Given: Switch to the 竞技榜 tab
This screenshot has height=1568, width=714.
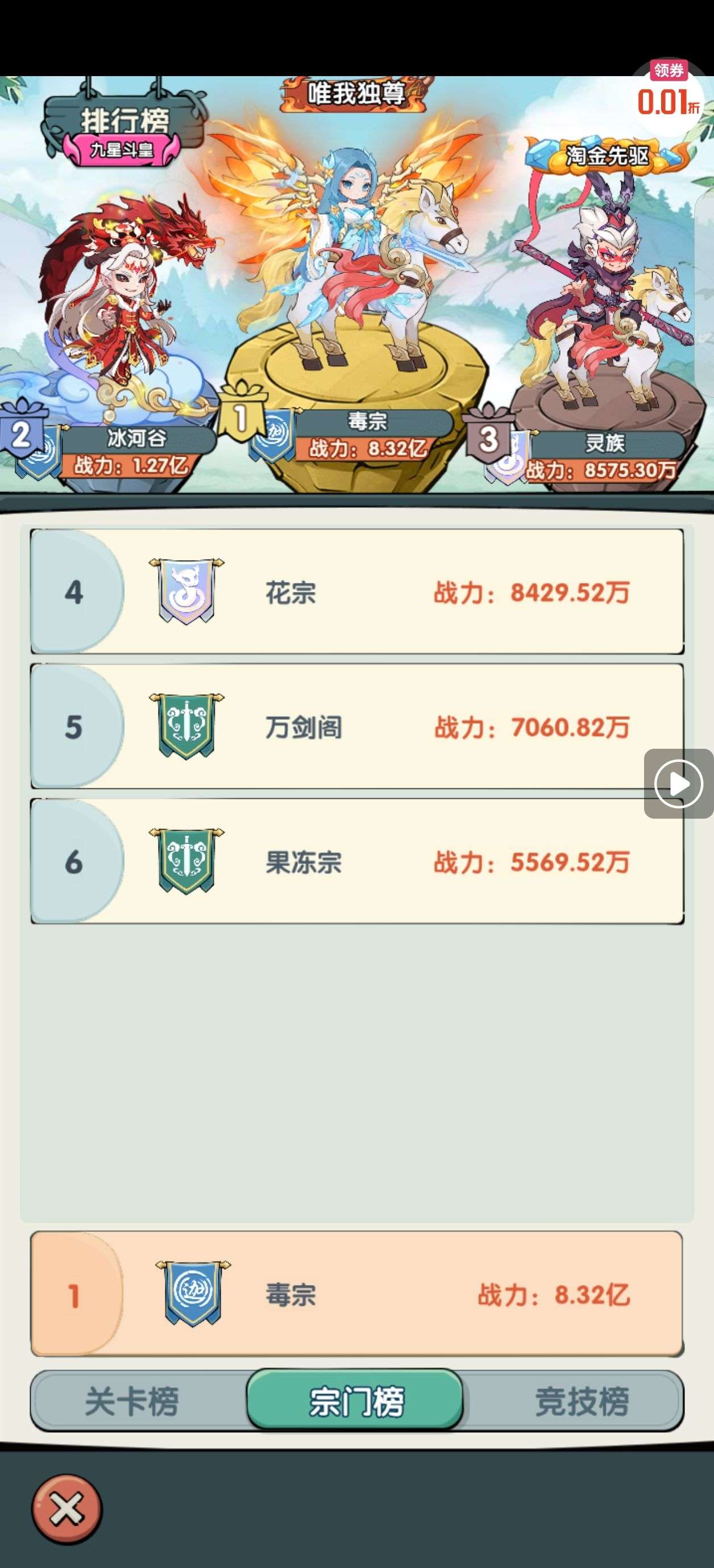Looking at the screenshot, I should tap(581, 1402).
